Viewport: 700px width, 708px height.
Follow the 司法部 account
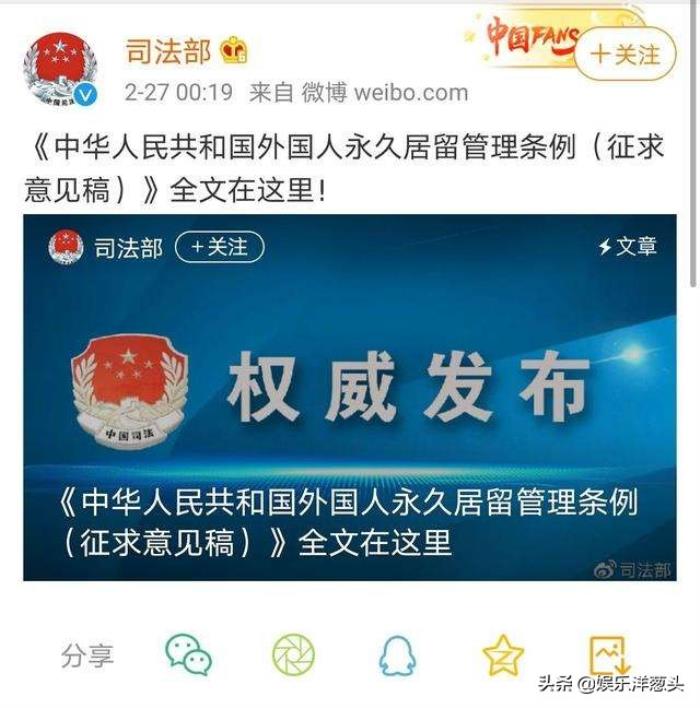[x=626, y=54]
